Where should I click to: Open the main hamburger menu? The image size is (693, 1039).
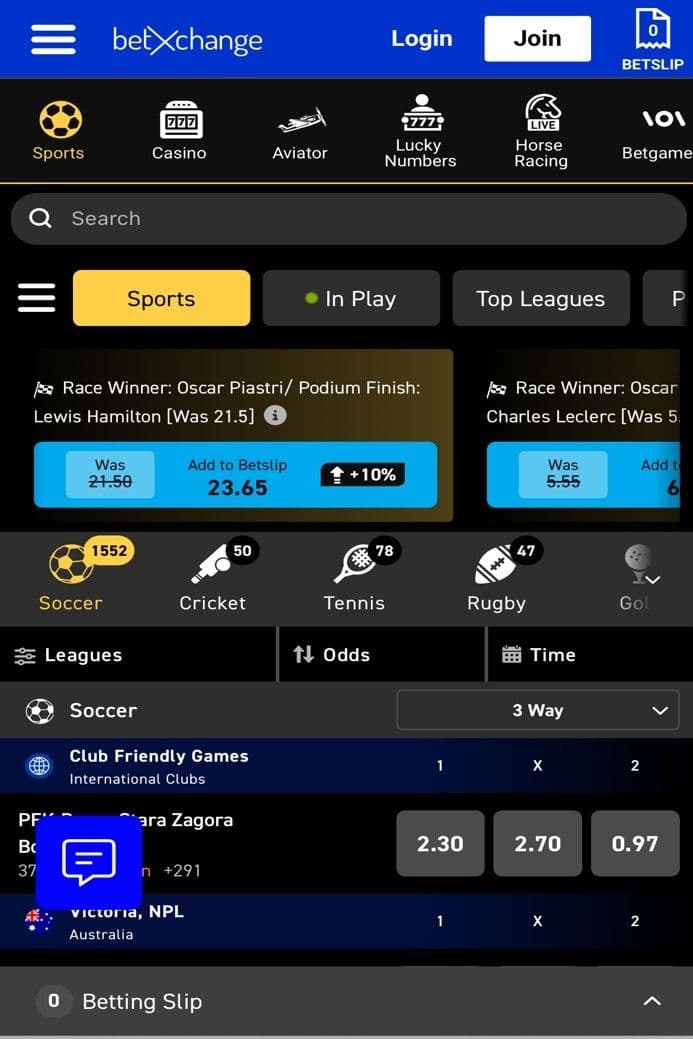[x=53, y=39]
